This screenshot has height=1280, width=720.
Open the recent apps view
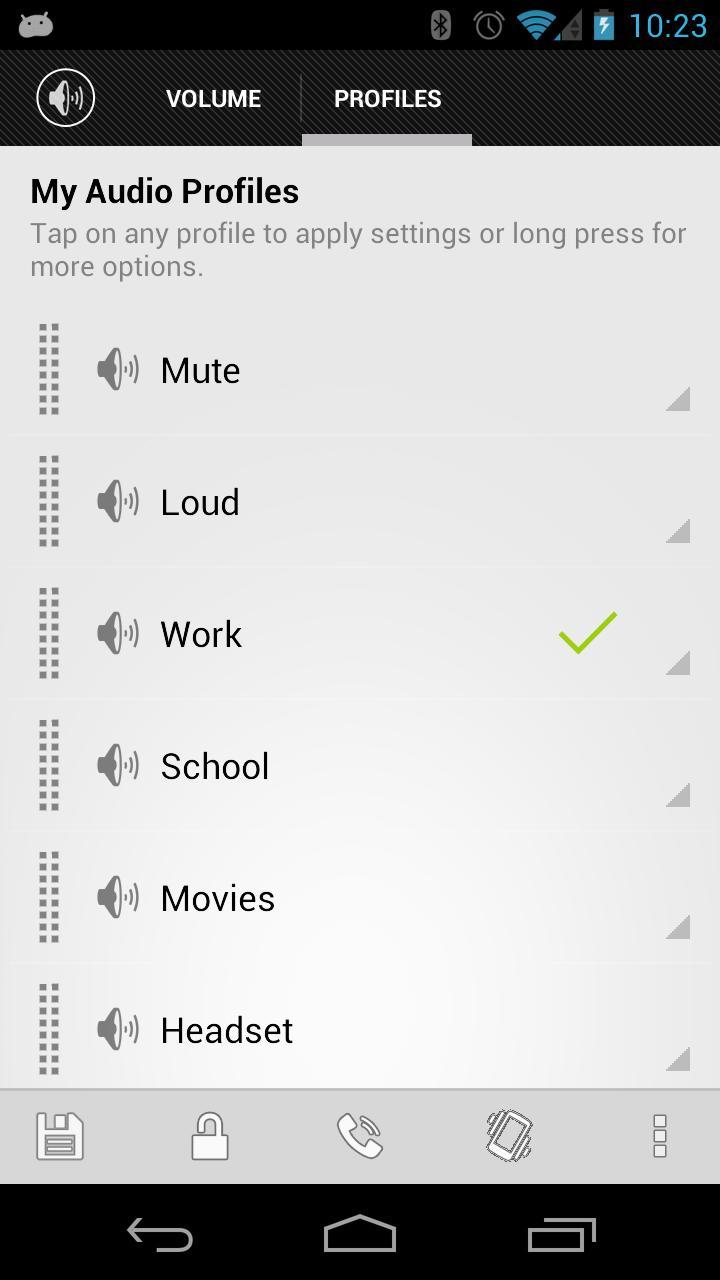pos(561,1234)
